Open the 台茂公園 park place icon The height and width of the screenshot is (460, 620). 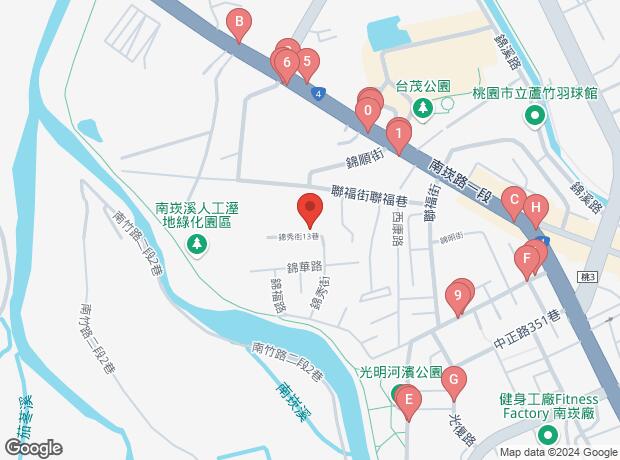click(423, 107)
